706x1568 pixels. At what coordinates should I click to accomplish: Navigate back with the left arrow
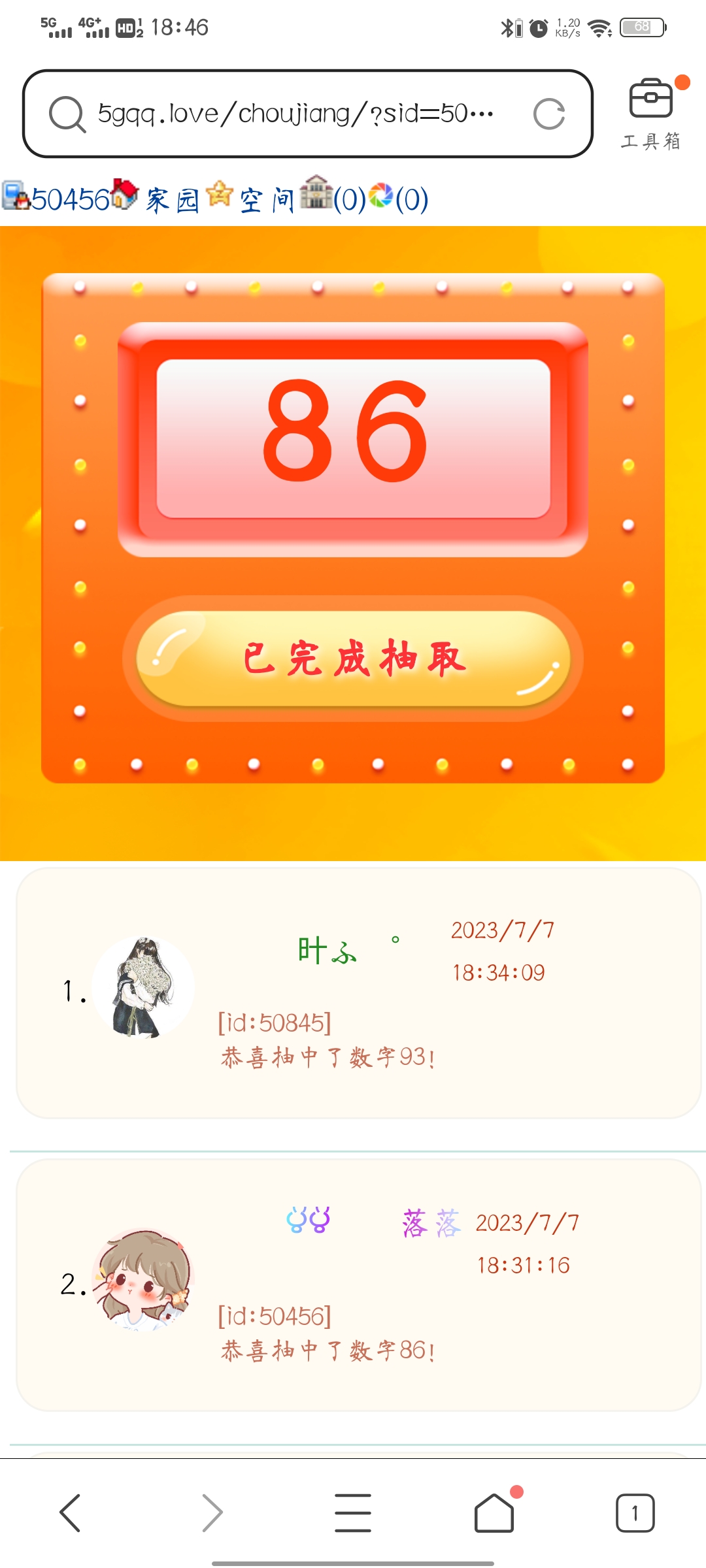click(x=71, y=1511)
